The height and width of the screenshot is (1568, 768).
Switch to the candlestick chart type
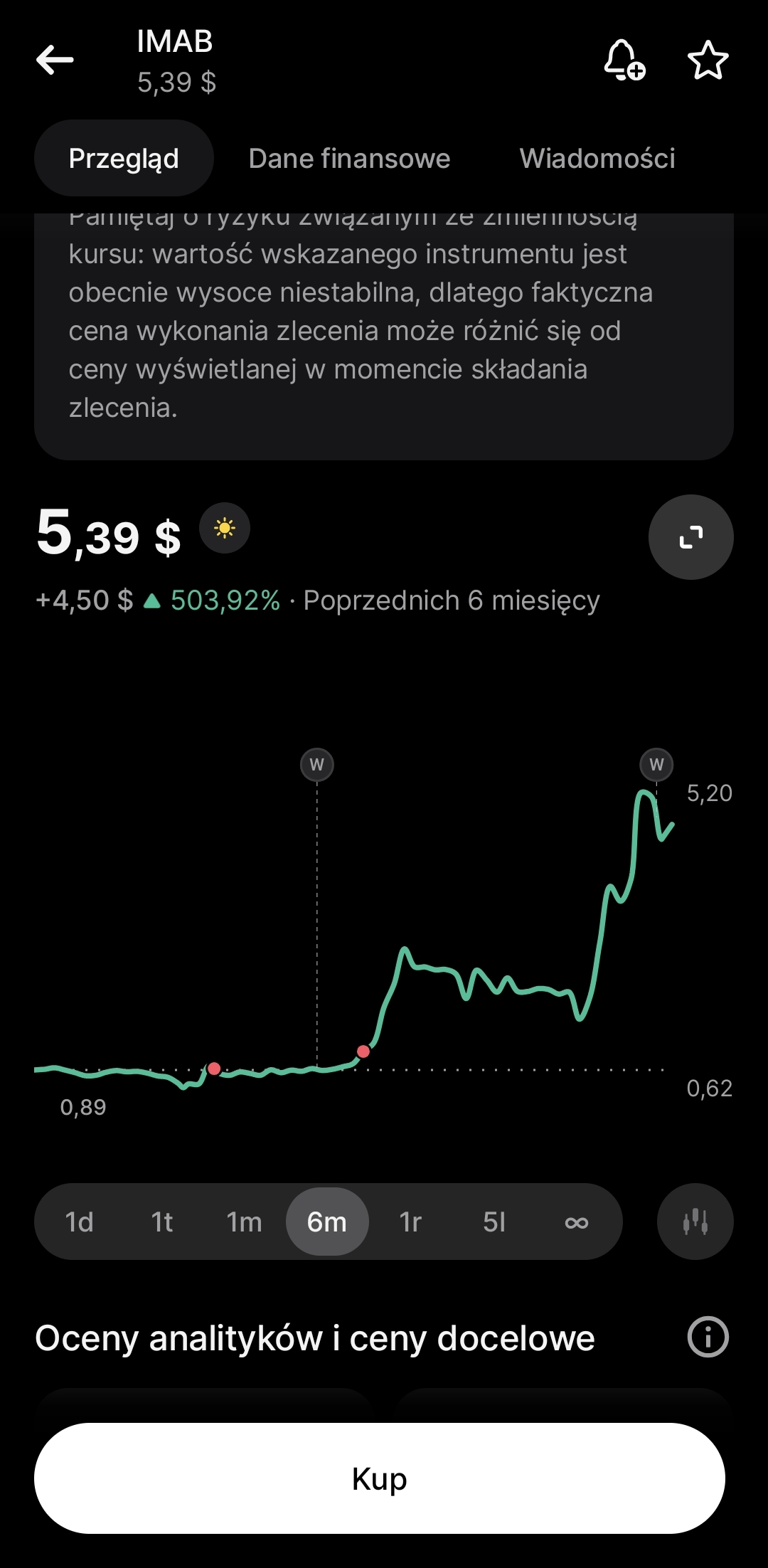pos(695,1222)
